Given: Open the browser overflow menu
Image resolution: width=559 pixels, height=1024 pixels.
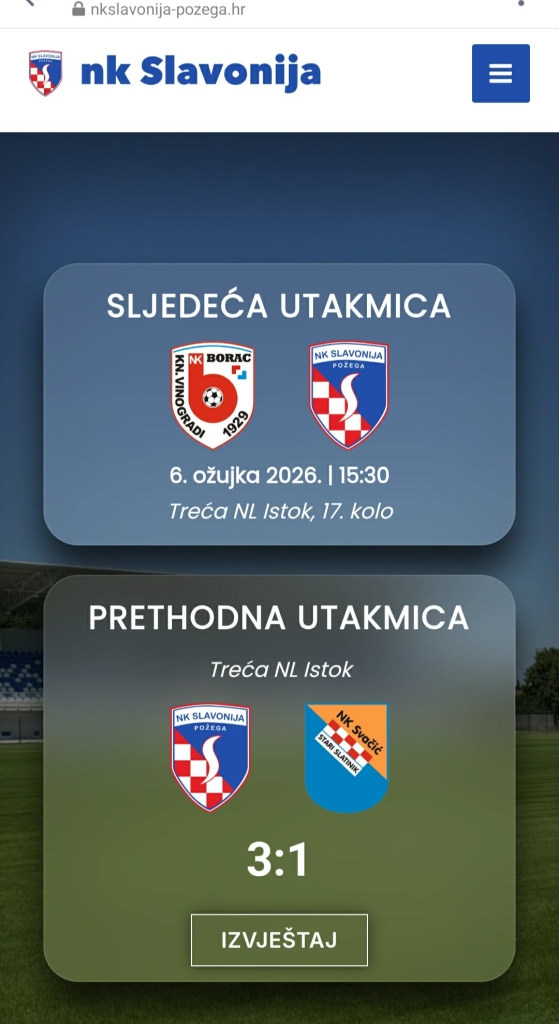Looking at the screenshot, I should point(520,3).
